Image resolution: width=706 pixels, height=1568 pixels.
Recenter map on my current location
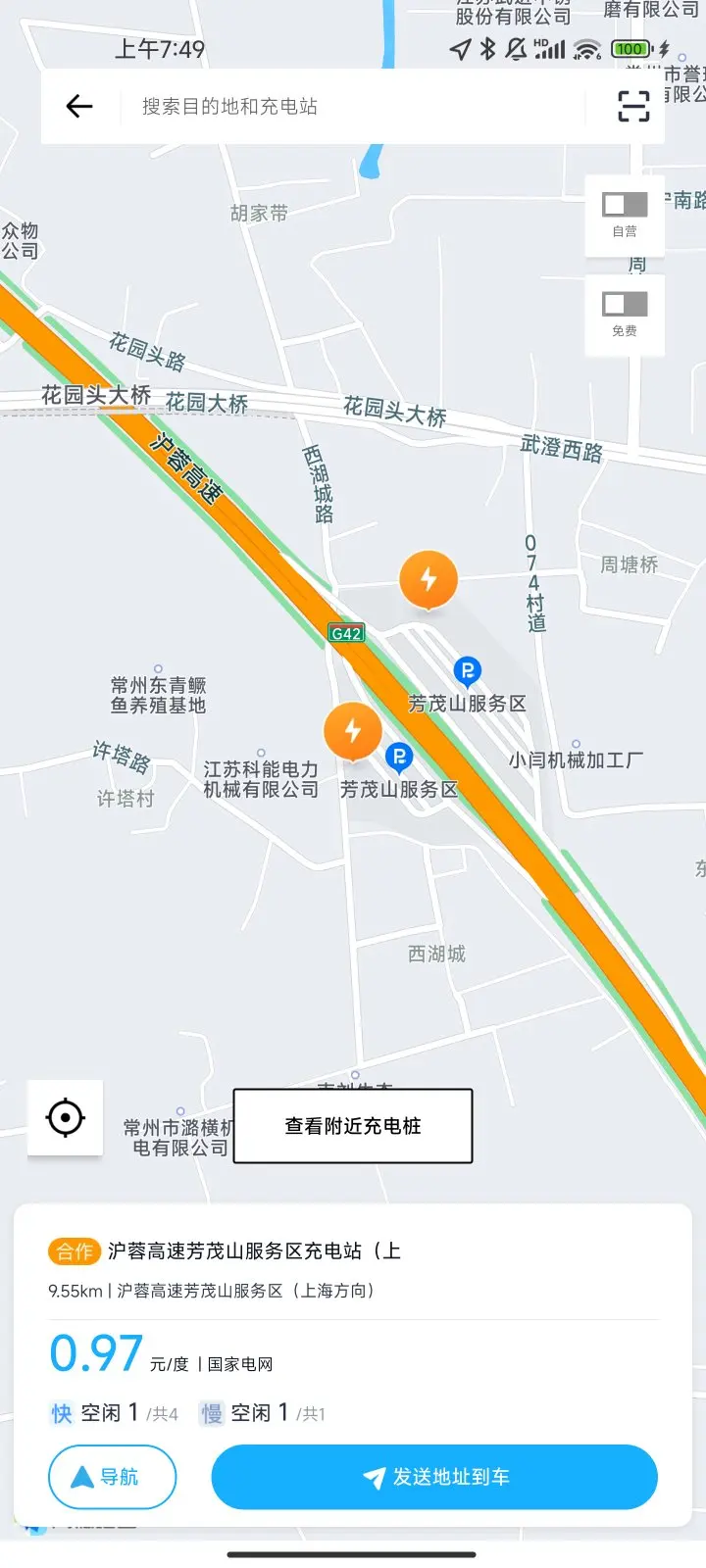click(x=66, y=1118)
